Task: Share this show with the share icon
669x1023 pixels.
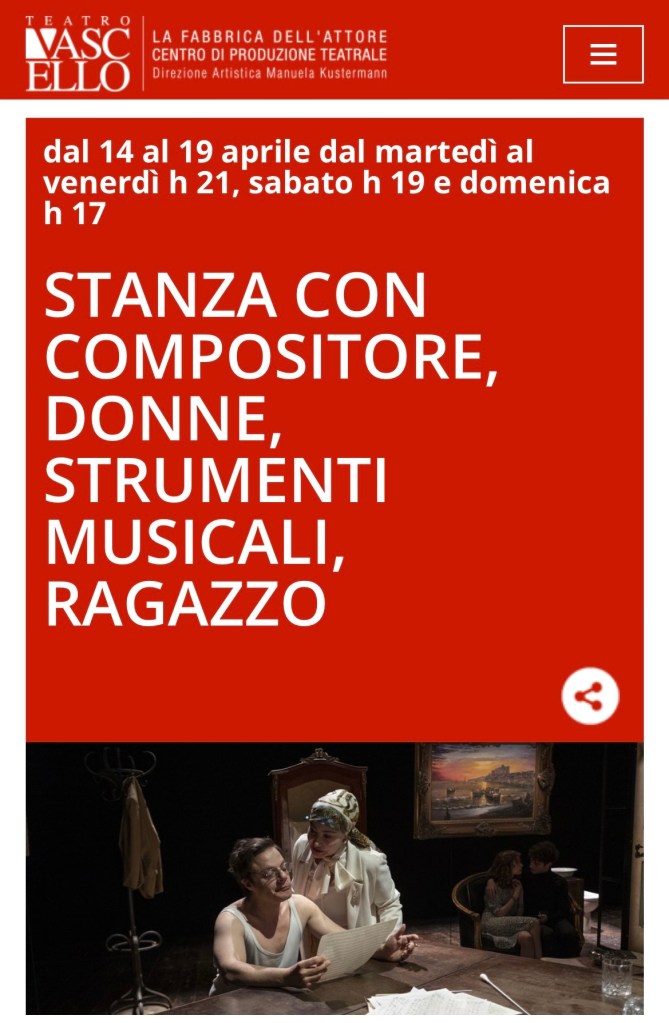Action: coord(590,695)
